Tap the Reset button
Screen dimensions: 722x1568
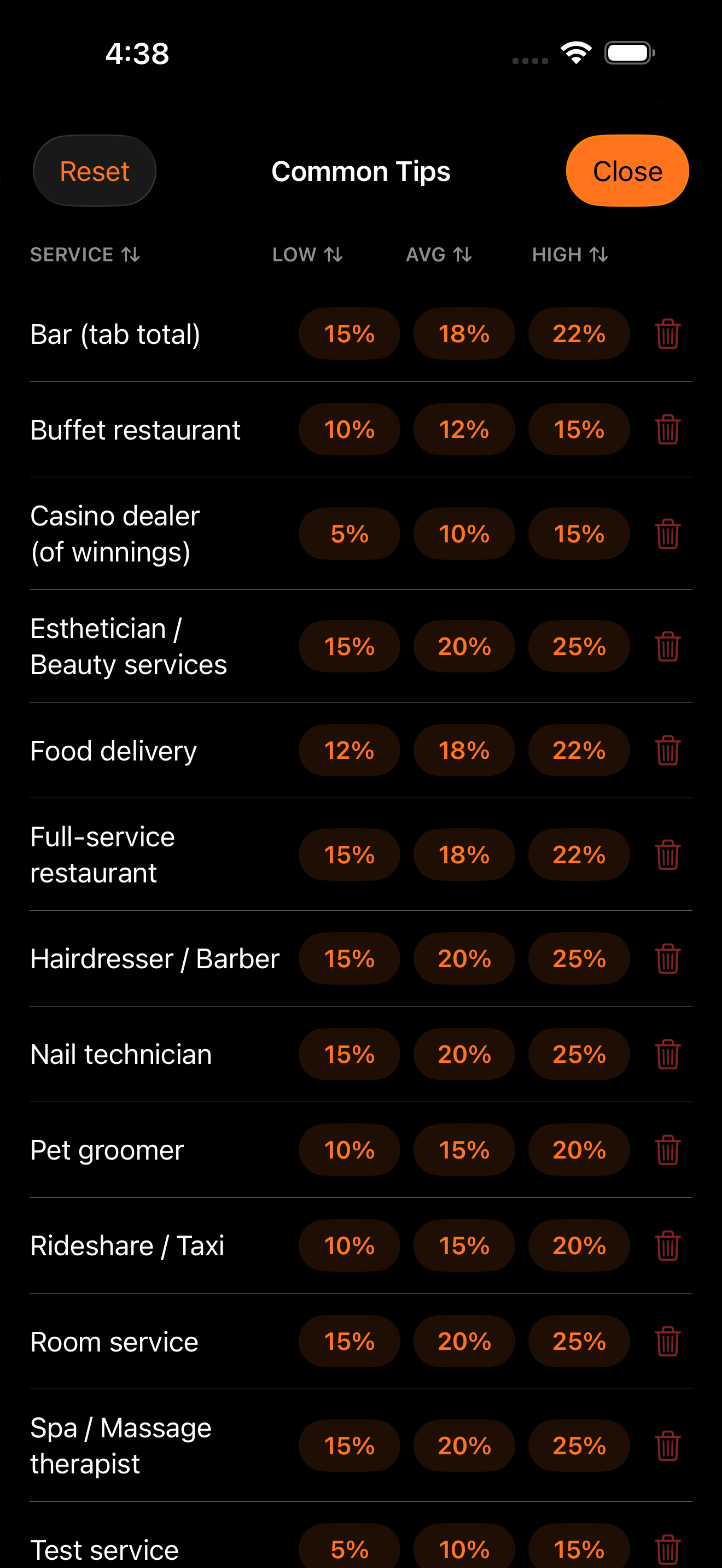(95, 171)
